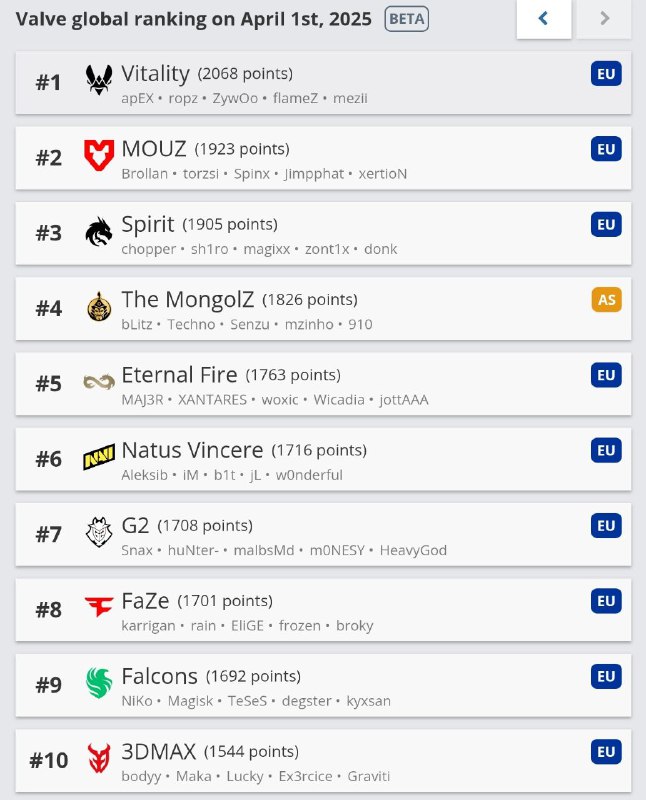The width and height of the screenshot is (646, 800).
Task: Go to the next ranking date
Action: coord(604,18)
